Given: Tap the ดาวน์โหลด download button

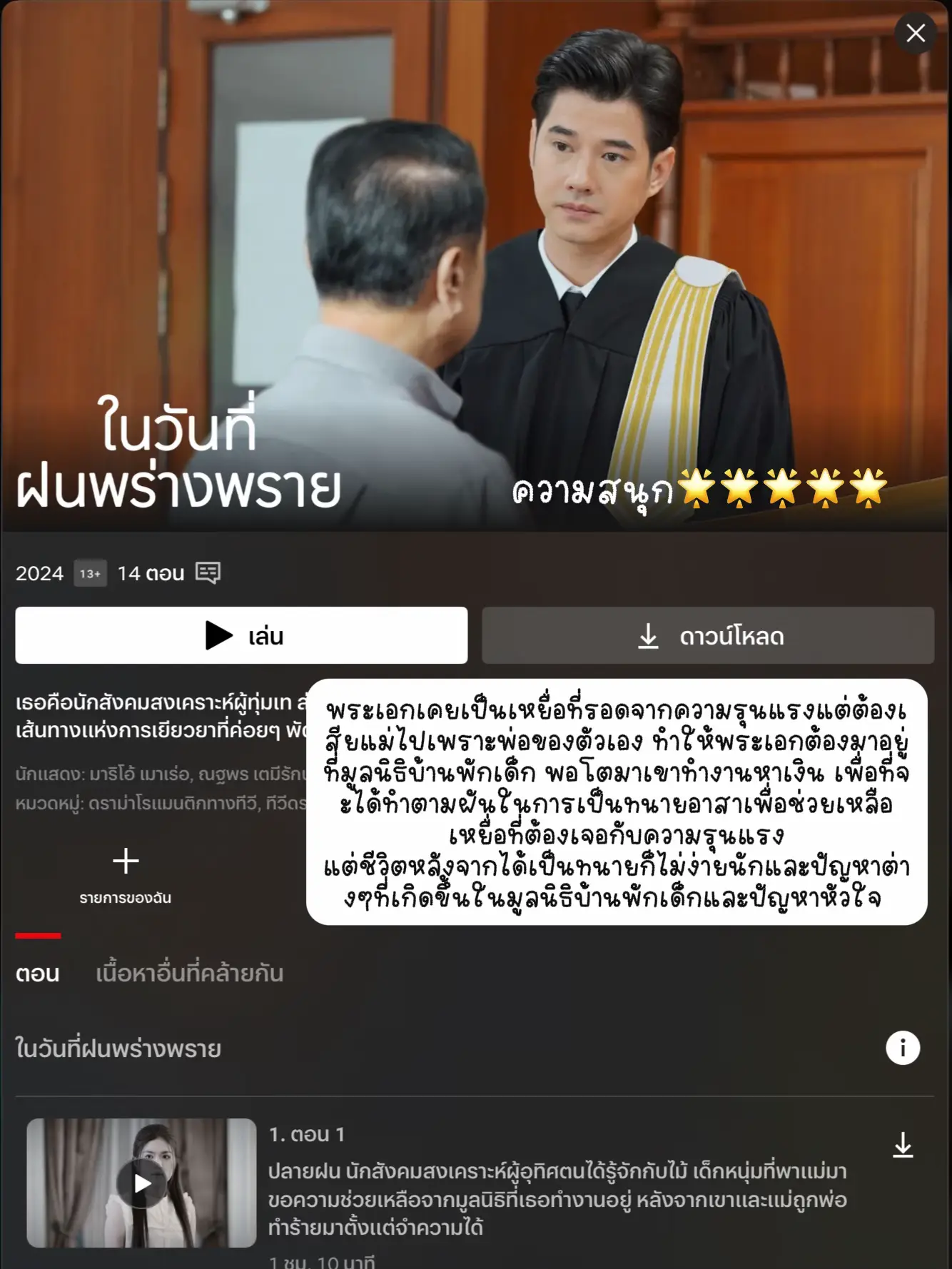Looking at the screenshot, I should point(707,635).
